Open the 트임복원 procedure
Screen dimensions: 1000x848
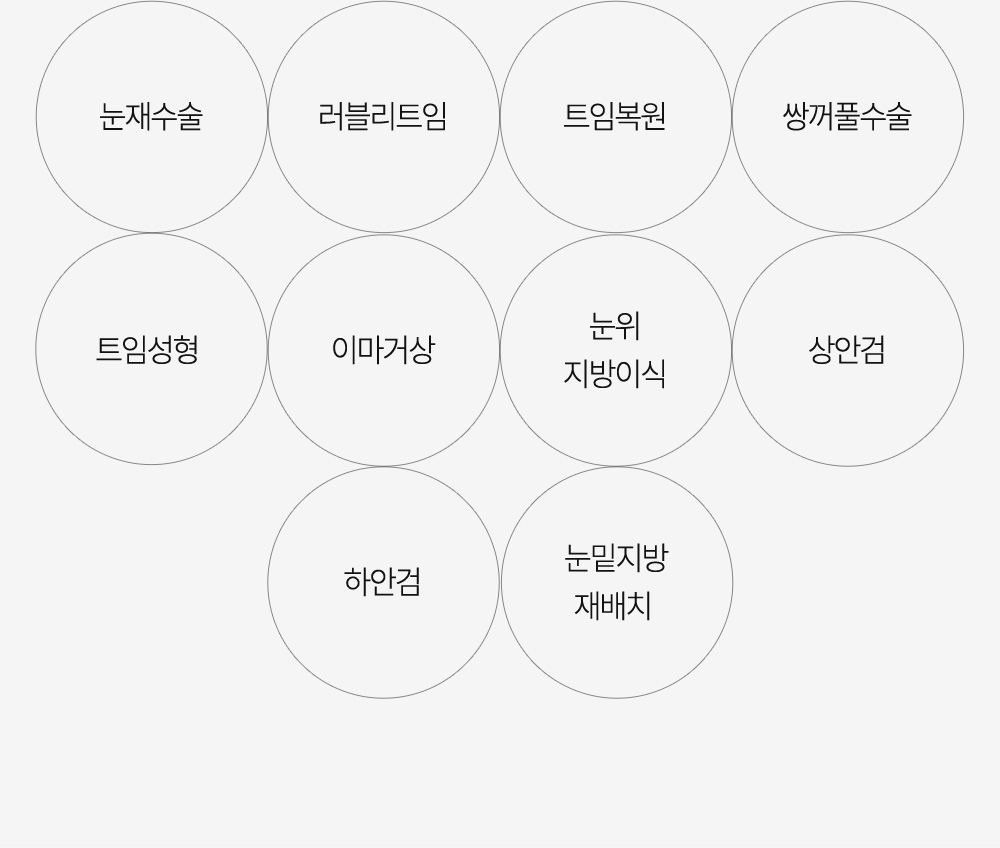(x=615, y=117)
